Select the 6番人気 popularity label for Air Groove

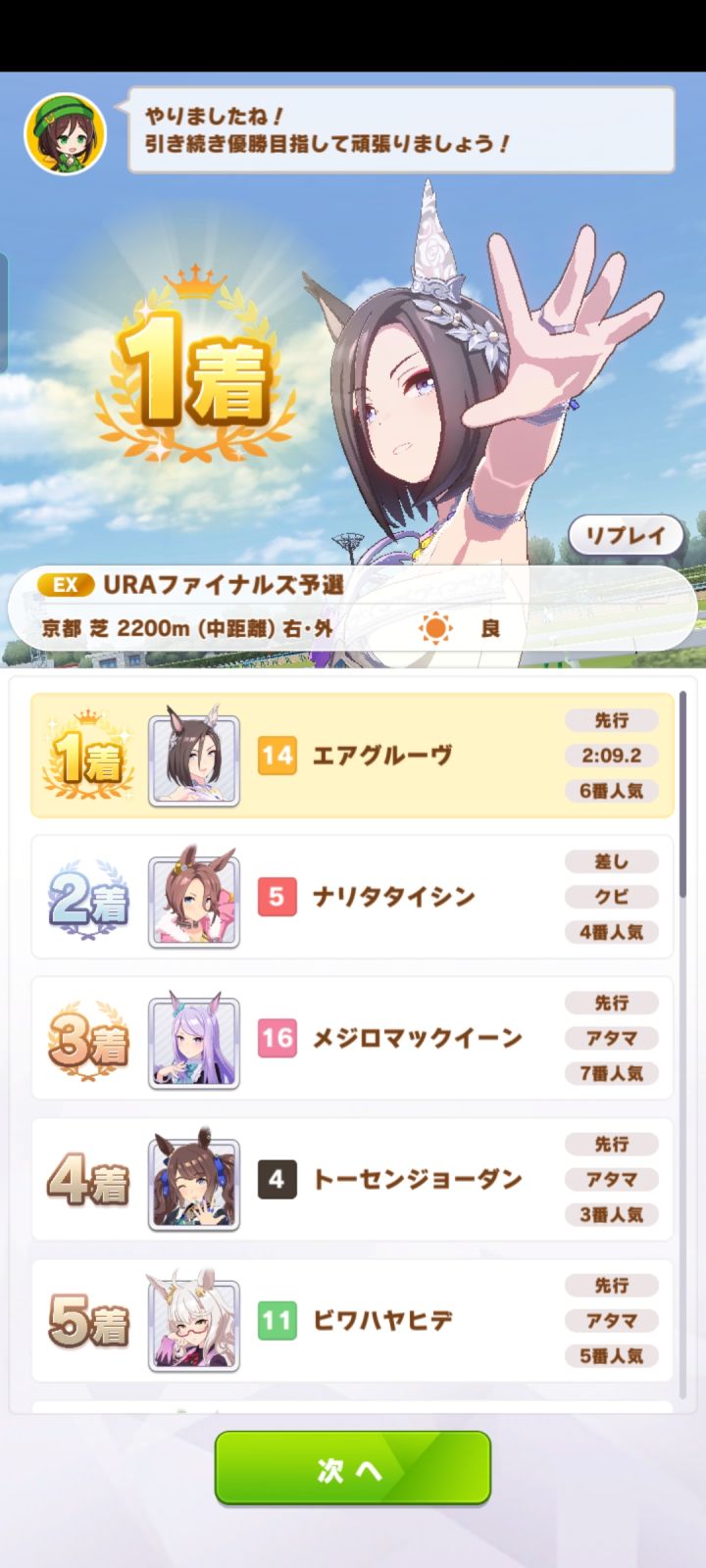610,791
